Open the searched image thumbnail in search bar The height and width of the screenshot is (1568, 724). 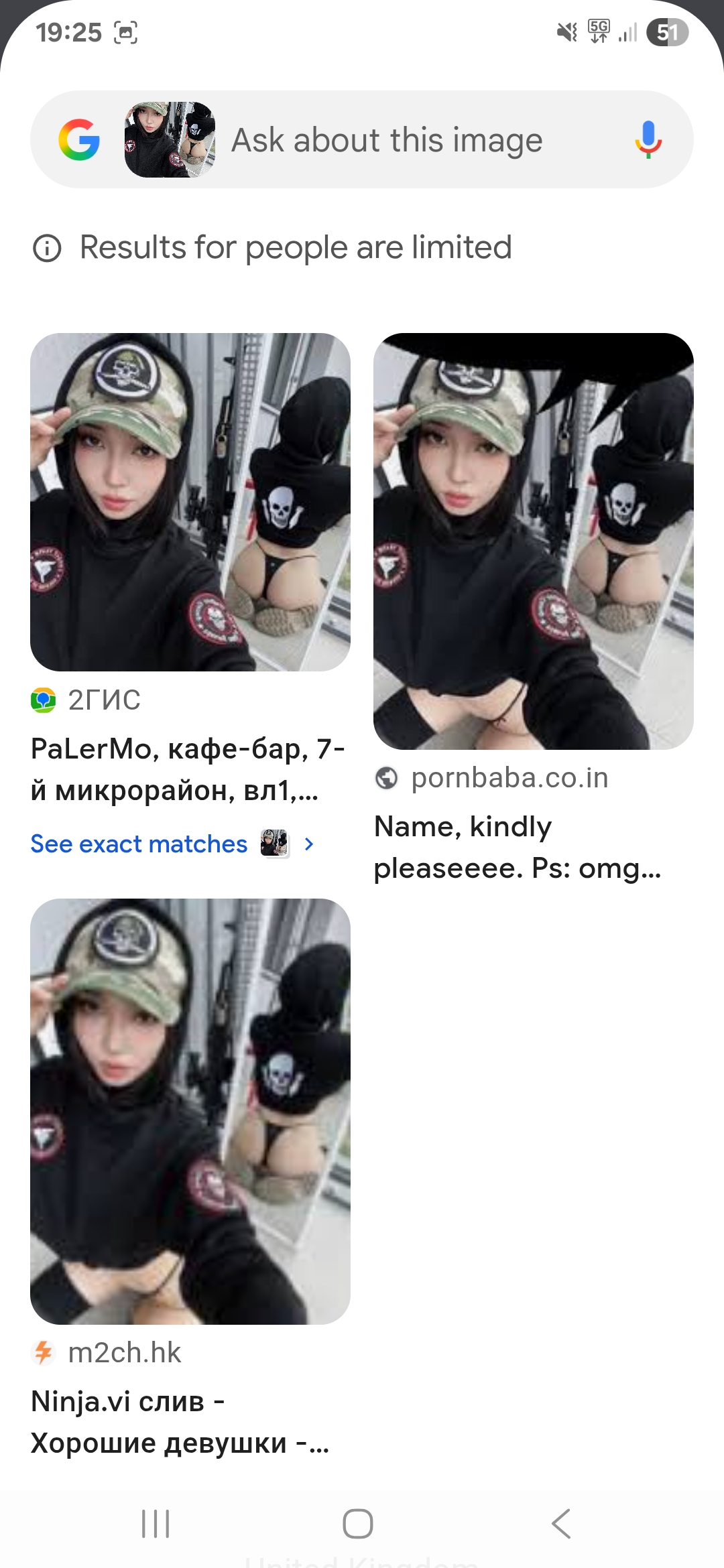pyautogui.click(x=170, y=139)
